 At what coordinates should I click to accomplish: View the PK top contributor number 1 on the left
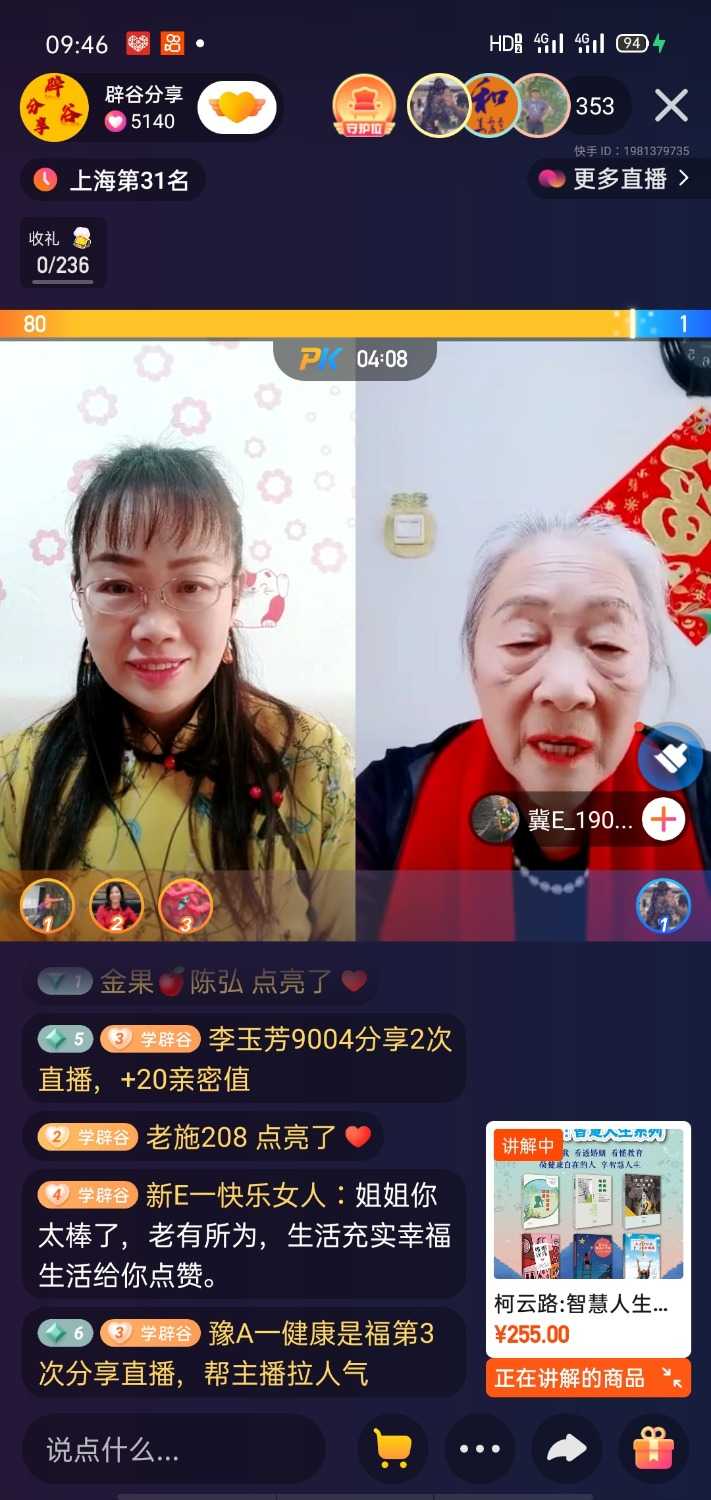coord(47,905)
